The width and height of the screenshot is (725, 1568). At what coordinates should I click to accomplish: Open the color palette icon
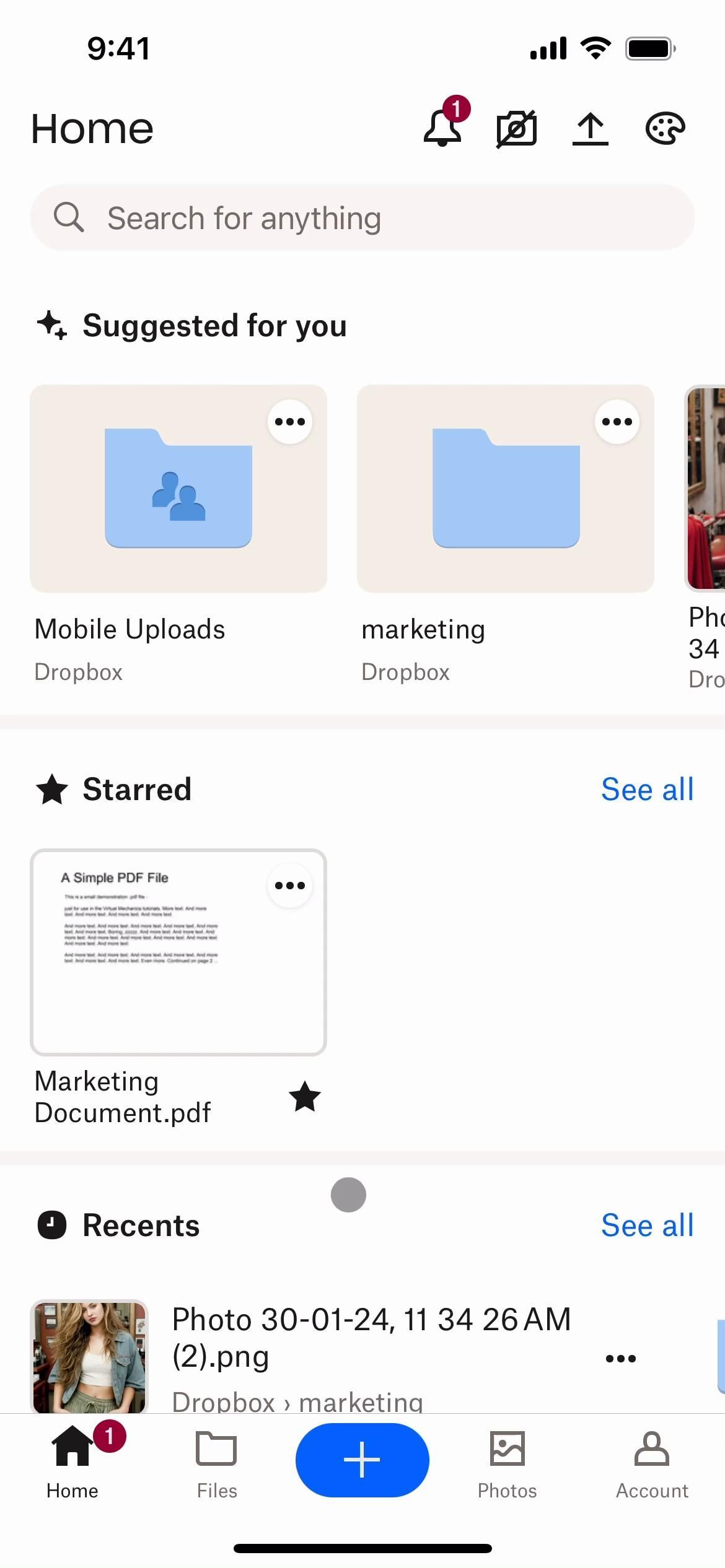point(665,129)
